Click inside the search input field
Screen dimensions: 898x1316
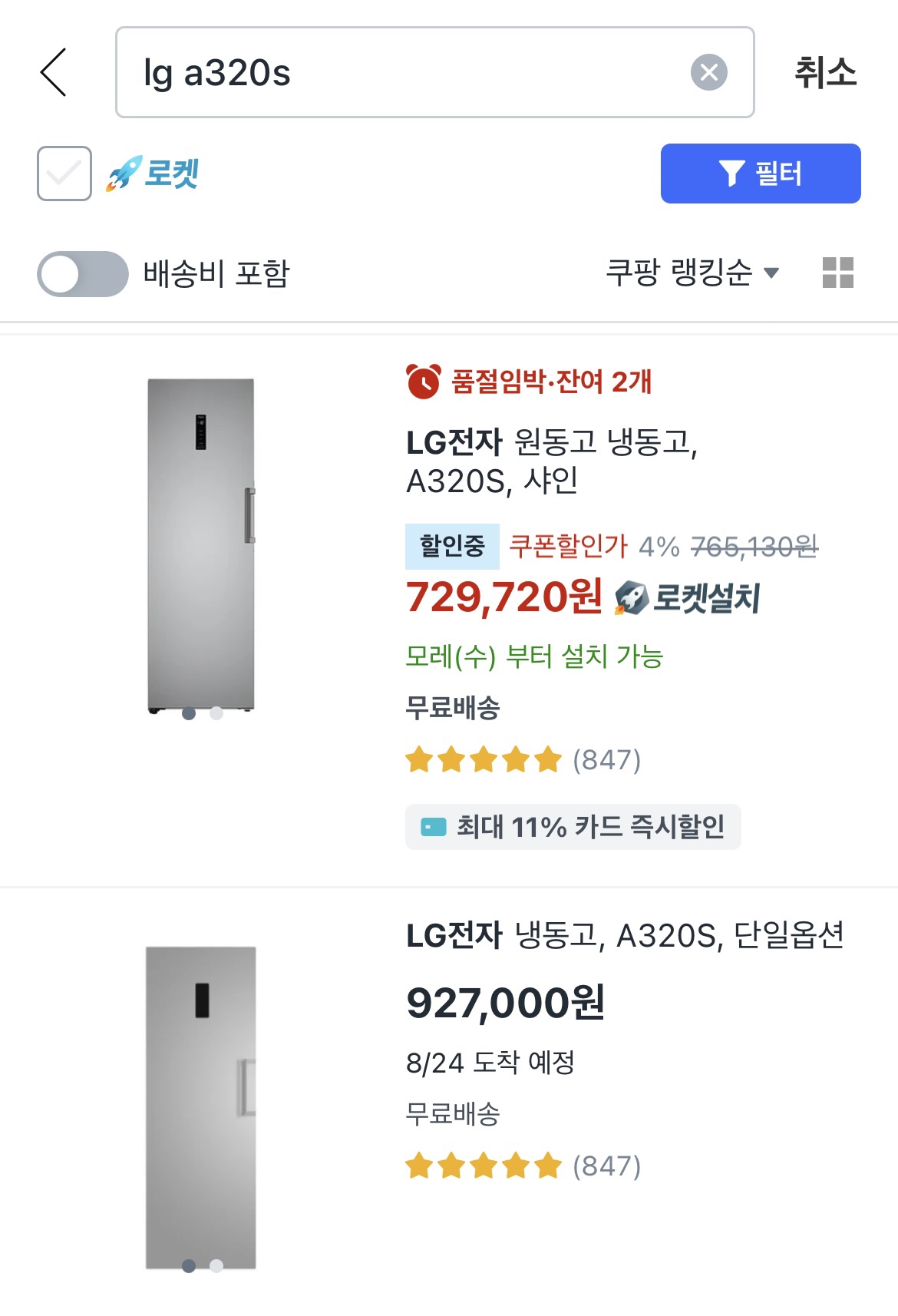coord(384,72)
